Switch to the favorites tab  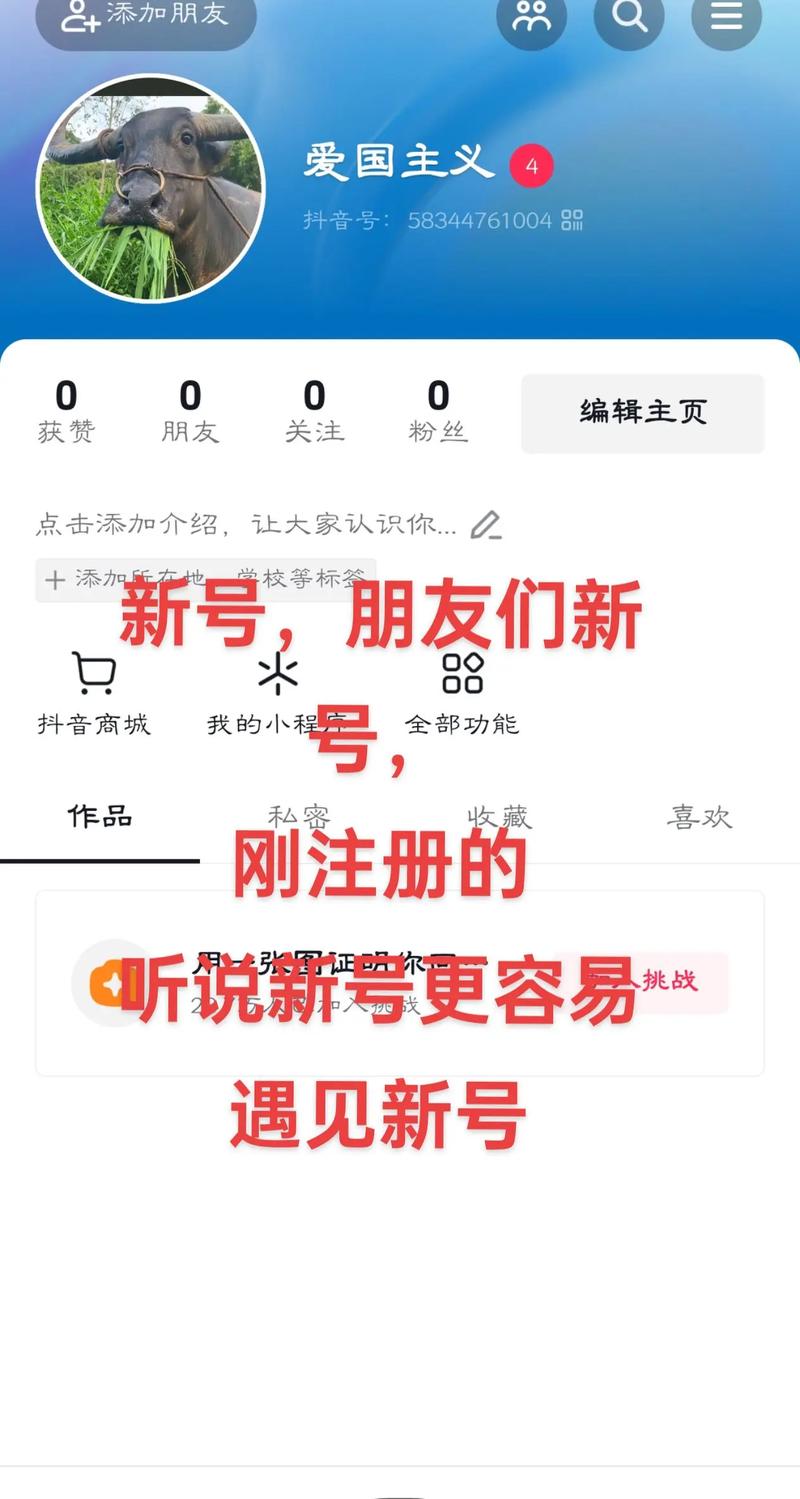(499, 817)
